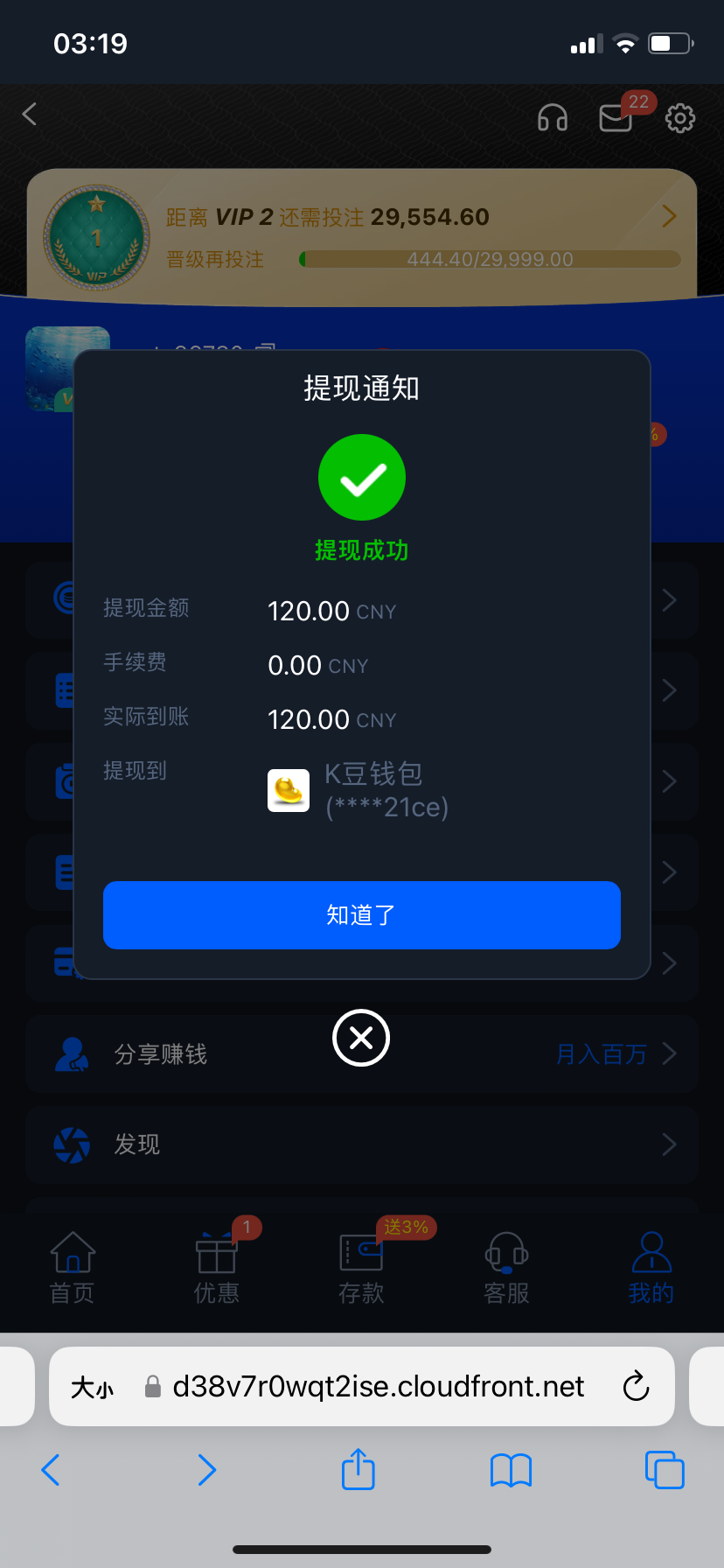
Task: Reload the page in Safari
Action: pos(636,1386)
